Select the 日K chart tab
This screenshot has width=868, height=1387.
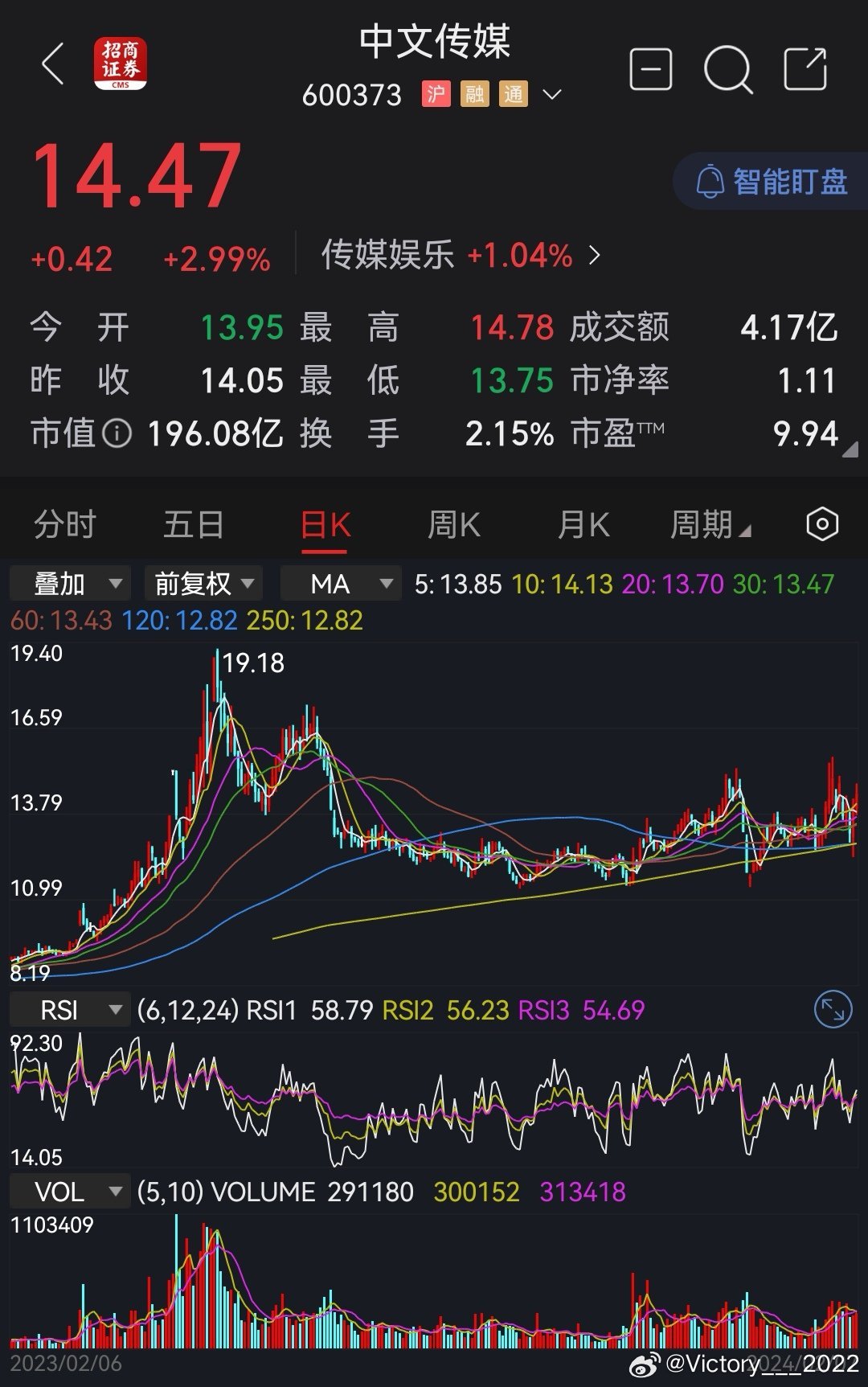pos(325,525)
